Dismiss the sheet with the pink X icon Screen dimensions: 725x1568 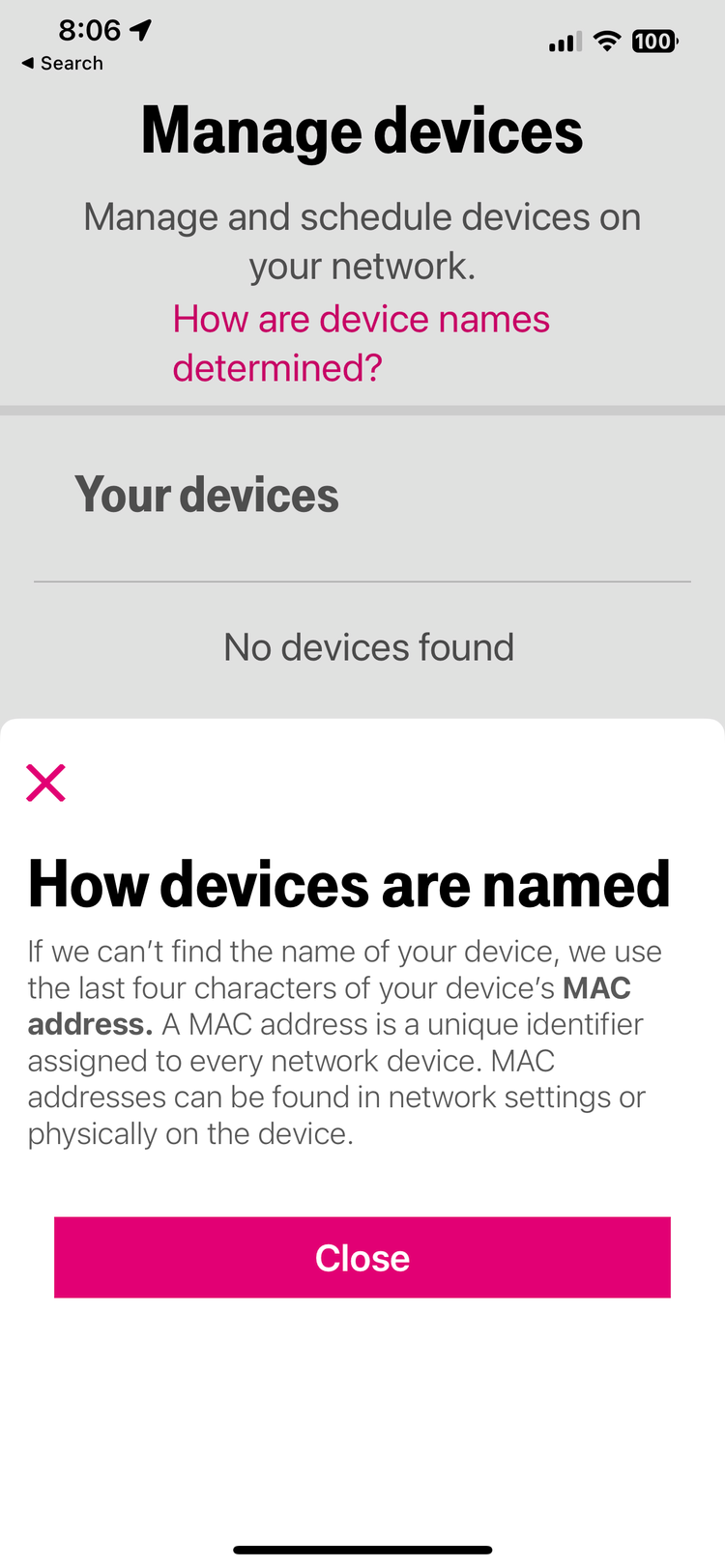tap(45, 783)
